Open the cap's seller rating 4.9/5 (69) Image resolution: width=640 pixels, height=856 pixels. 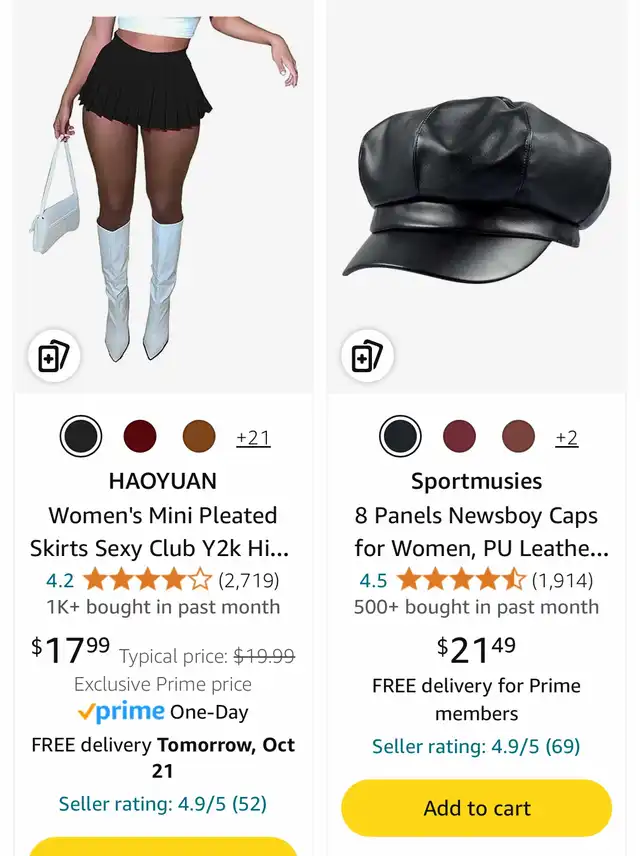(477, 746)
